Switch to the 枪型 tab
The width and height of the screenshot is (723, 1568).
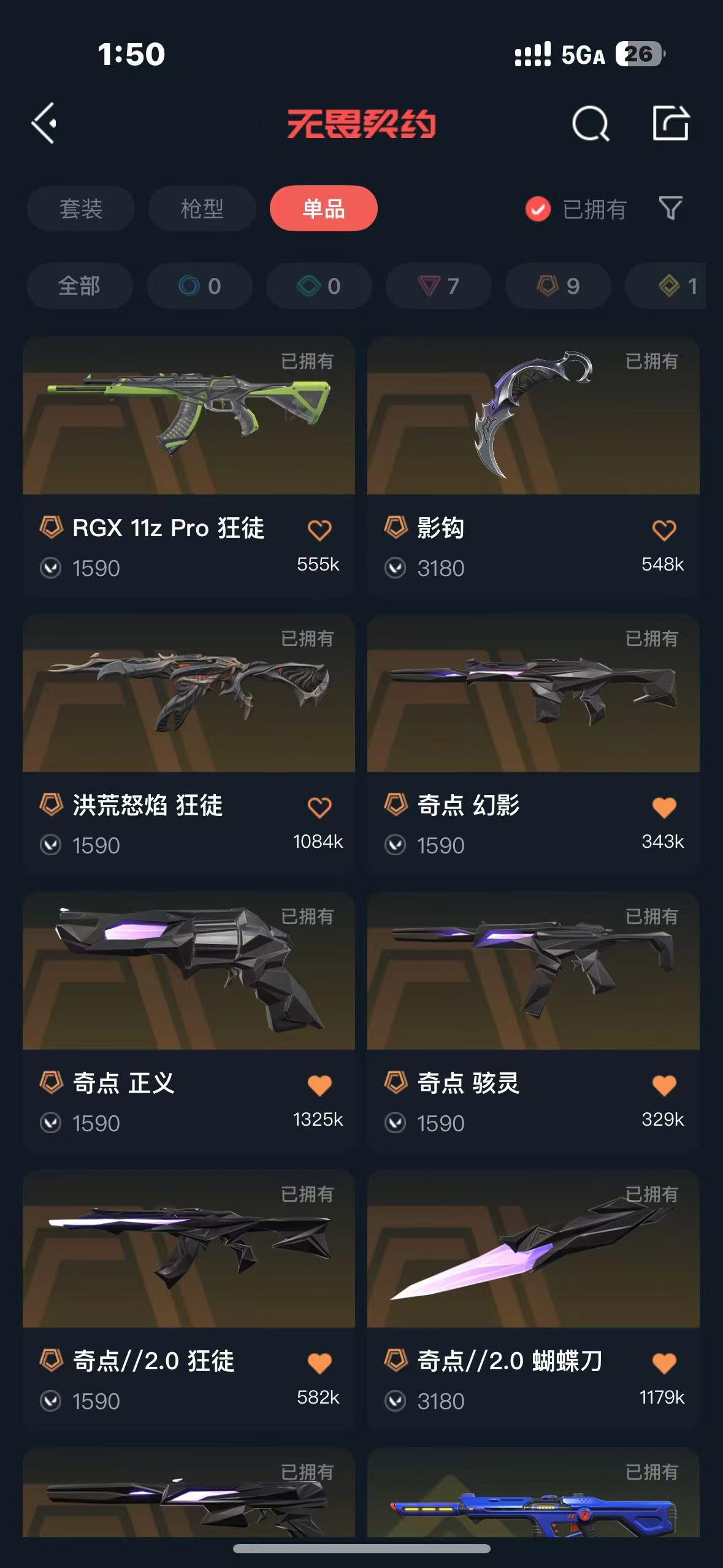pos(202,209)
